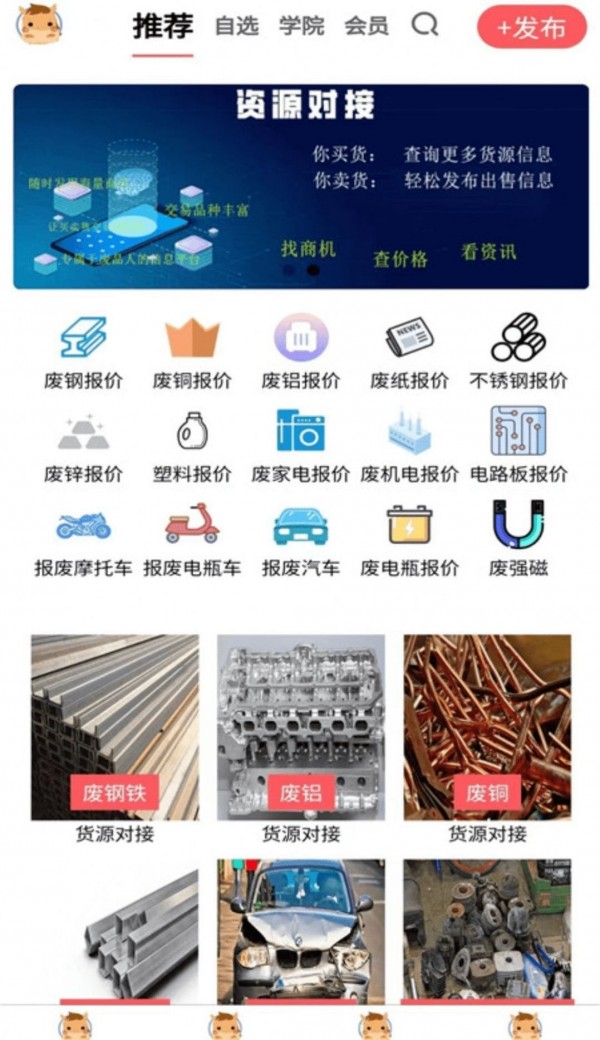Open 塑料报价 category
Image resolution: width=600 pixels, height=1040 pixels.
(192, 446)
